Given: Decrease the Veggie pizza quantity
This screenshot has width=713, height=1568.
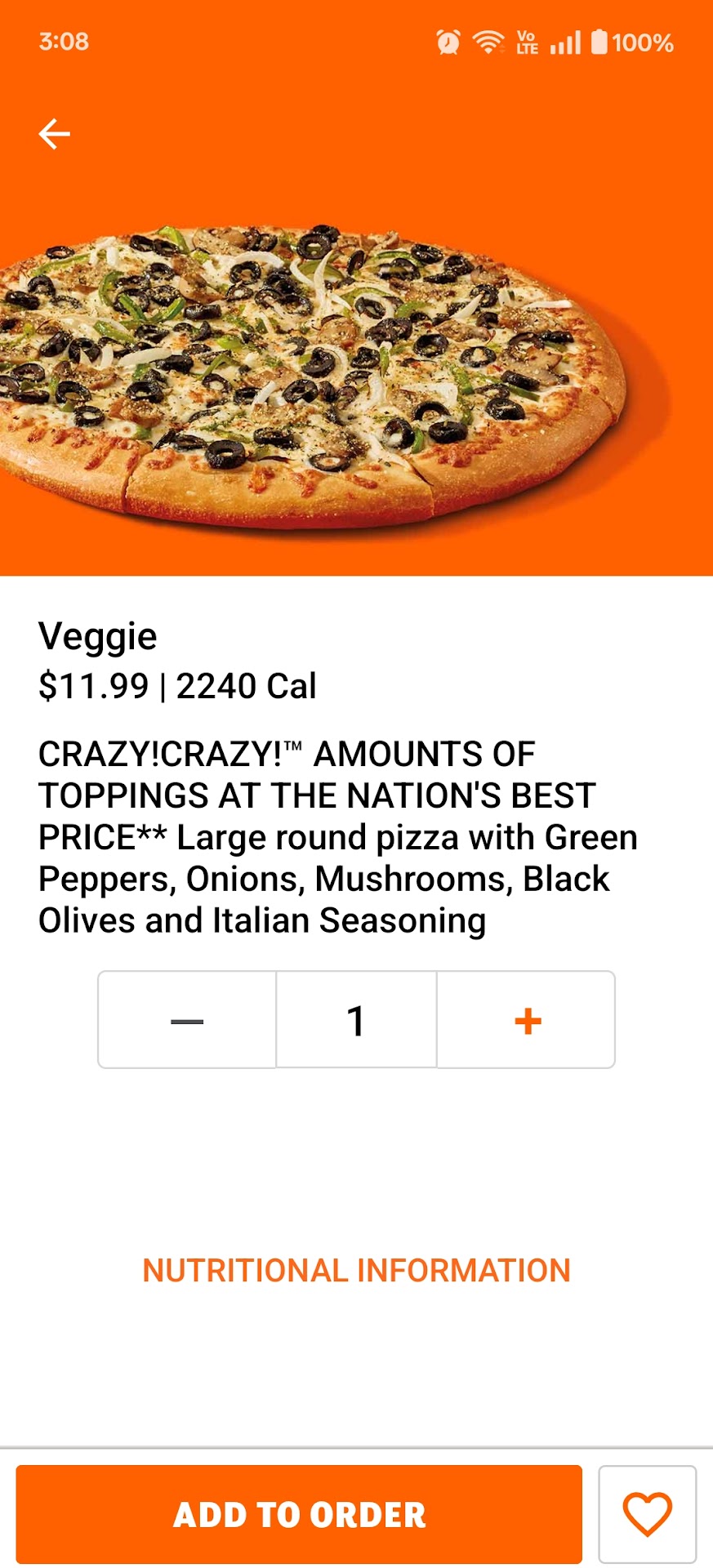Looking at the screenshot, I should click(187, 1021).
